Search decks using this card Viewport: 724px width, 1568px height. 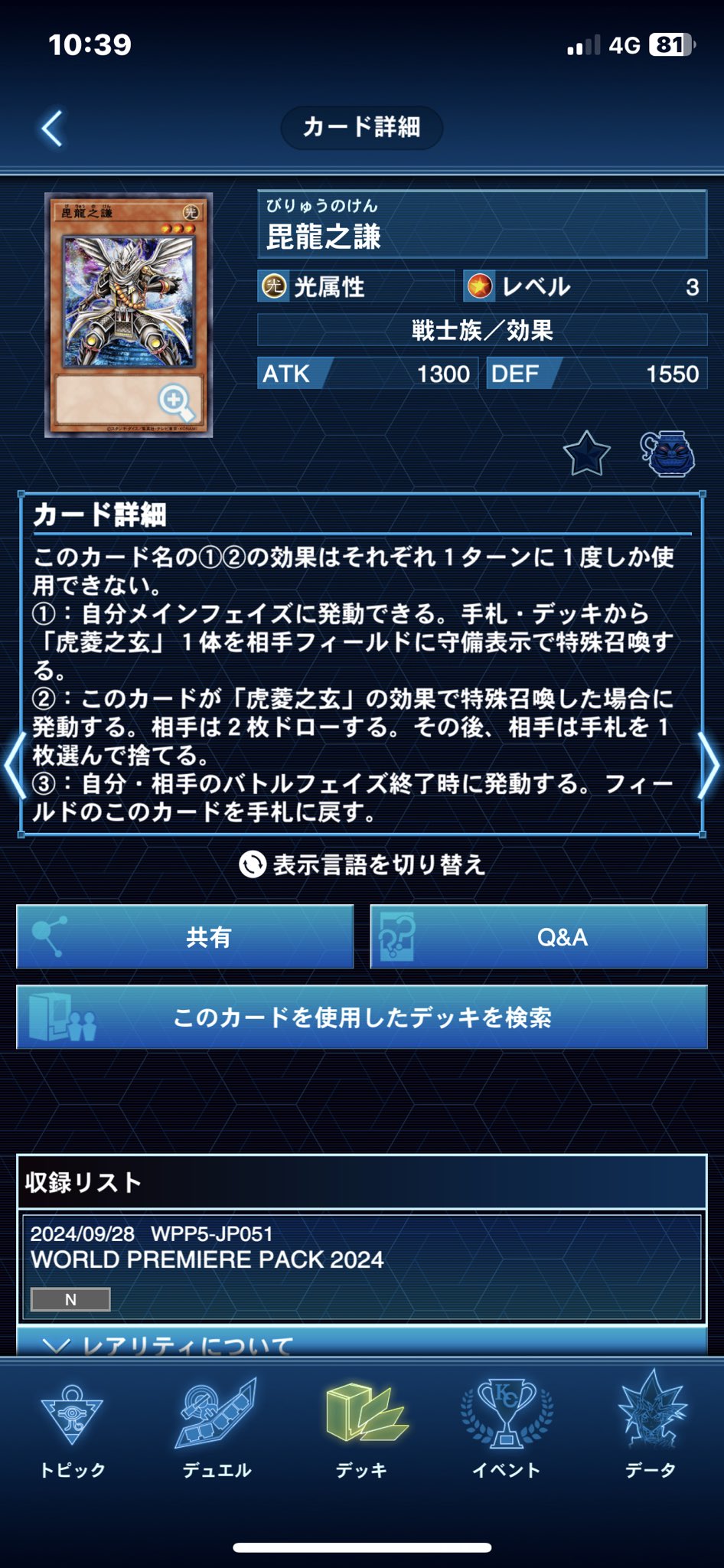[362, 1018]
